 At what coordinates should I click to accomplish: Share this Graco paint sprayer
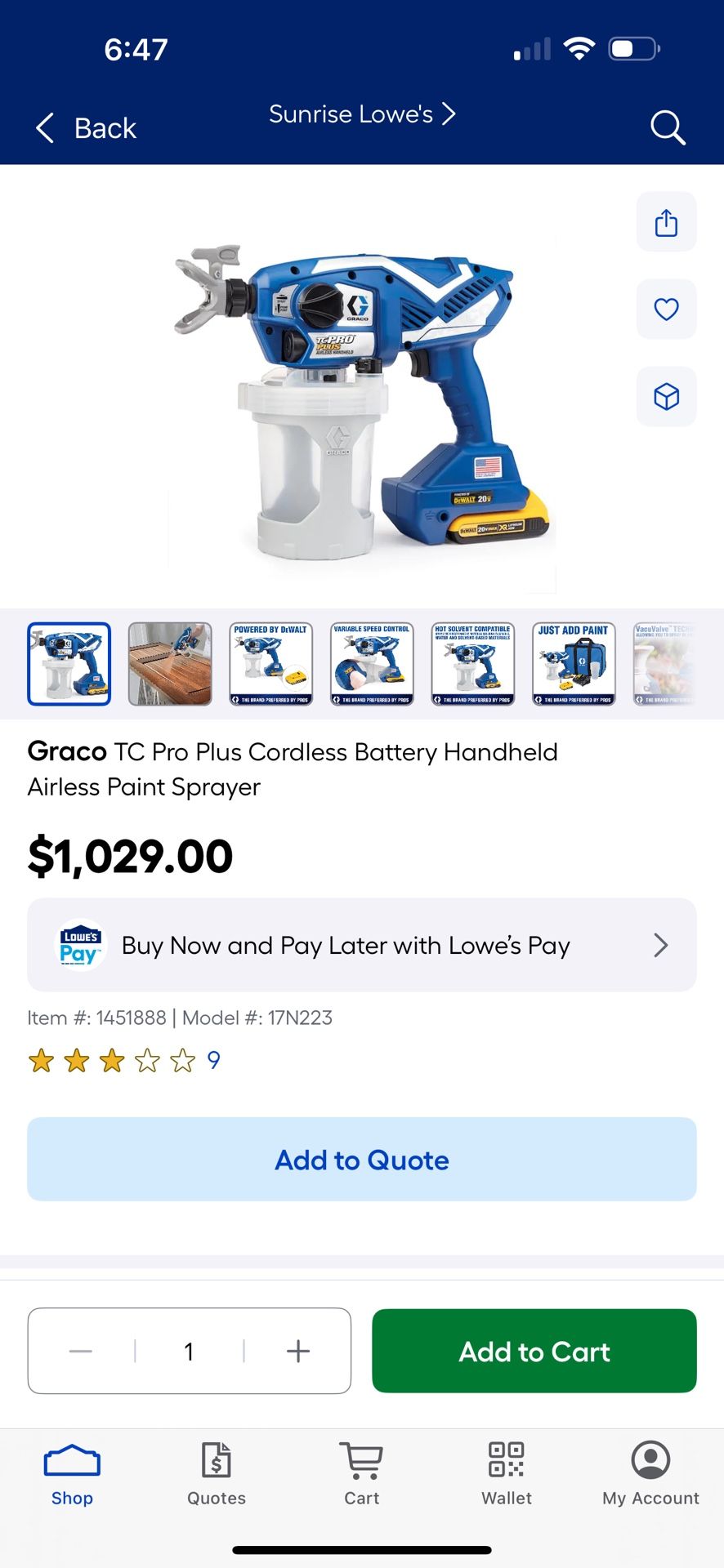(666, 222)
